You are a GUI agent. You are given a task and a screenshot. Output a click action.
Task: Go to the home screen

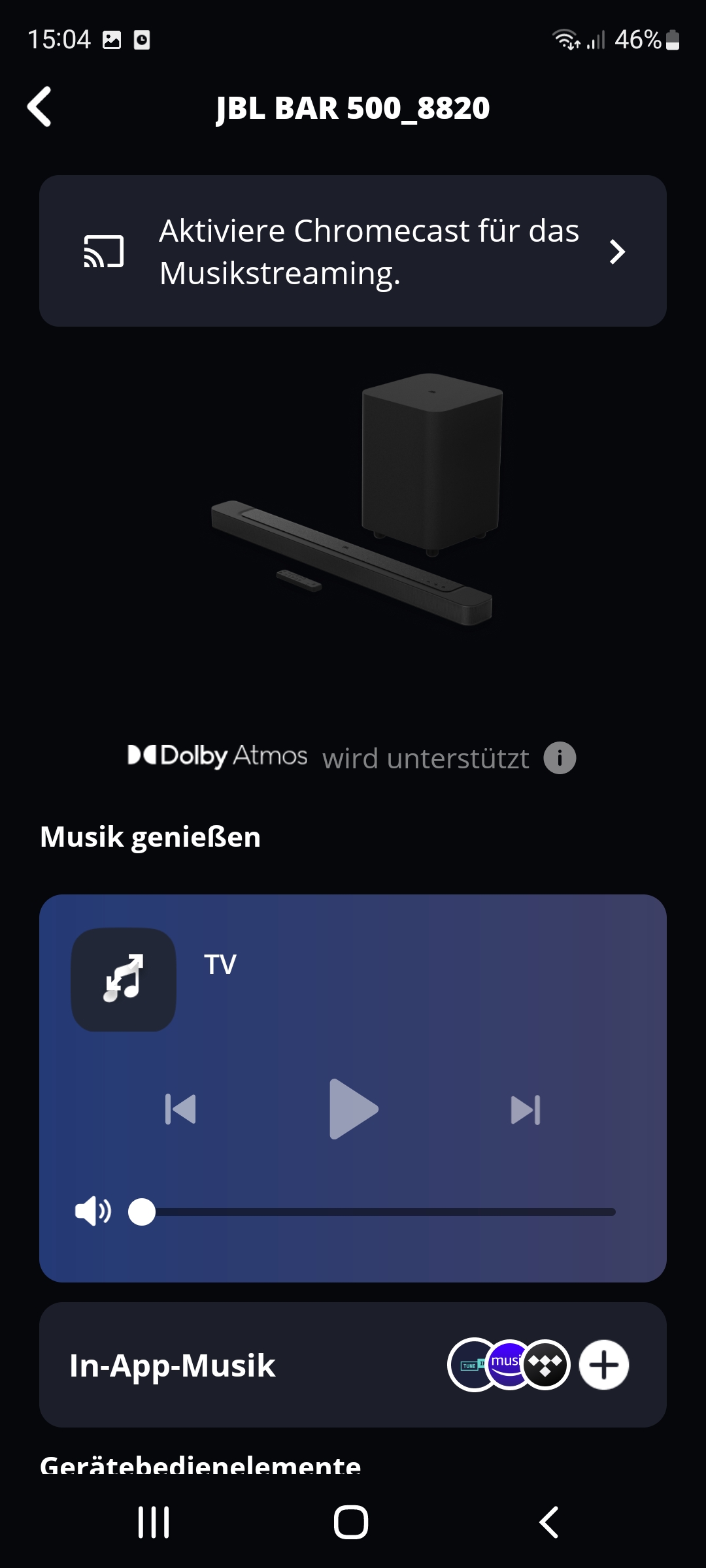[x=351, y=1522]
